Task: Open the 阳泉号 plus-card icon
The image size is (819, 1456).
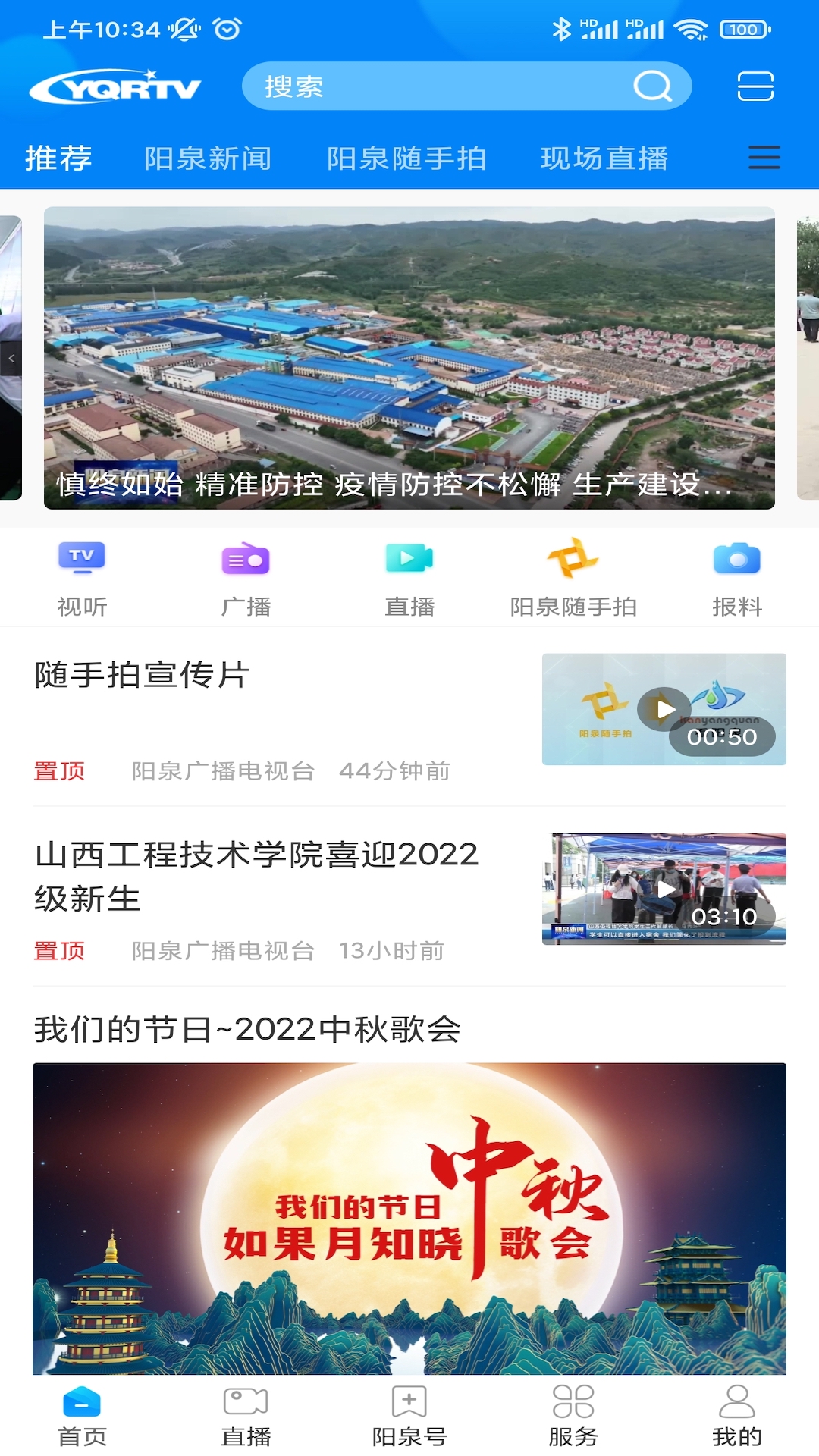Action: pyautogui.click(x=409, y=1407)
